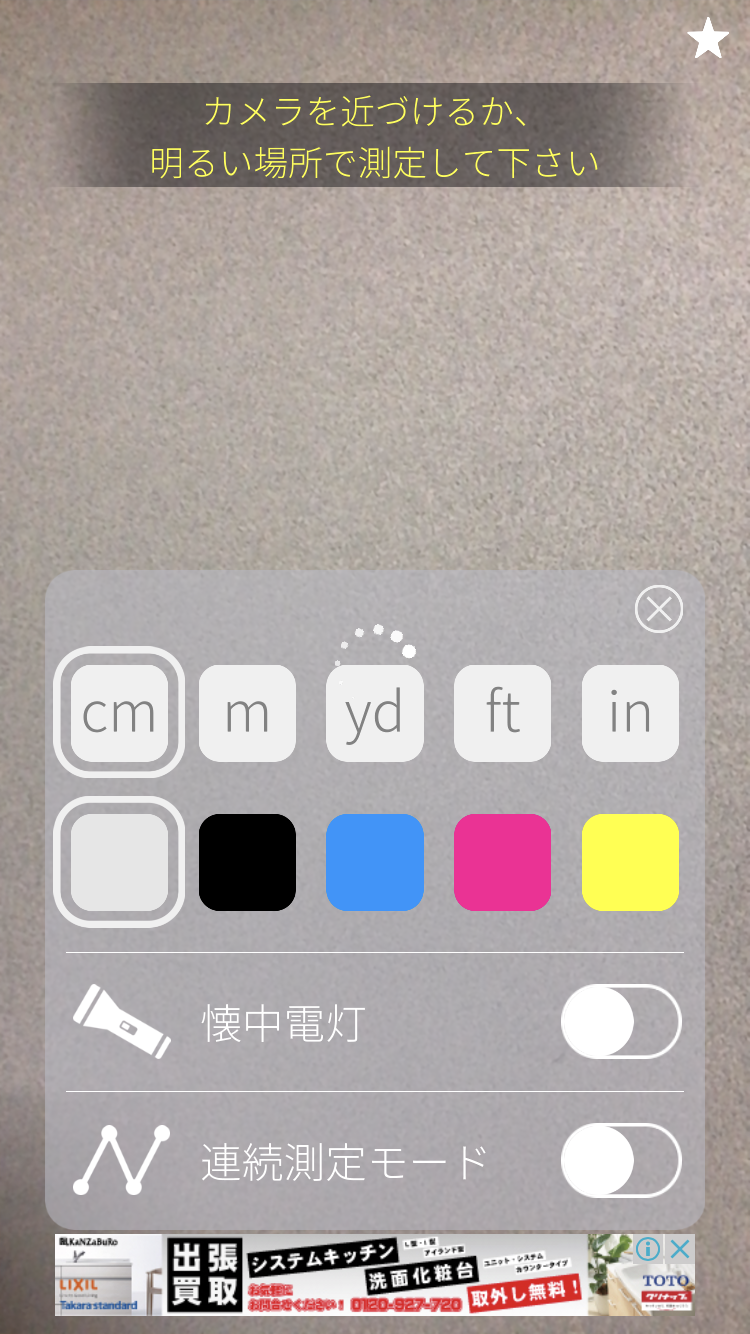Open the star favorites icon

(708, 41)
